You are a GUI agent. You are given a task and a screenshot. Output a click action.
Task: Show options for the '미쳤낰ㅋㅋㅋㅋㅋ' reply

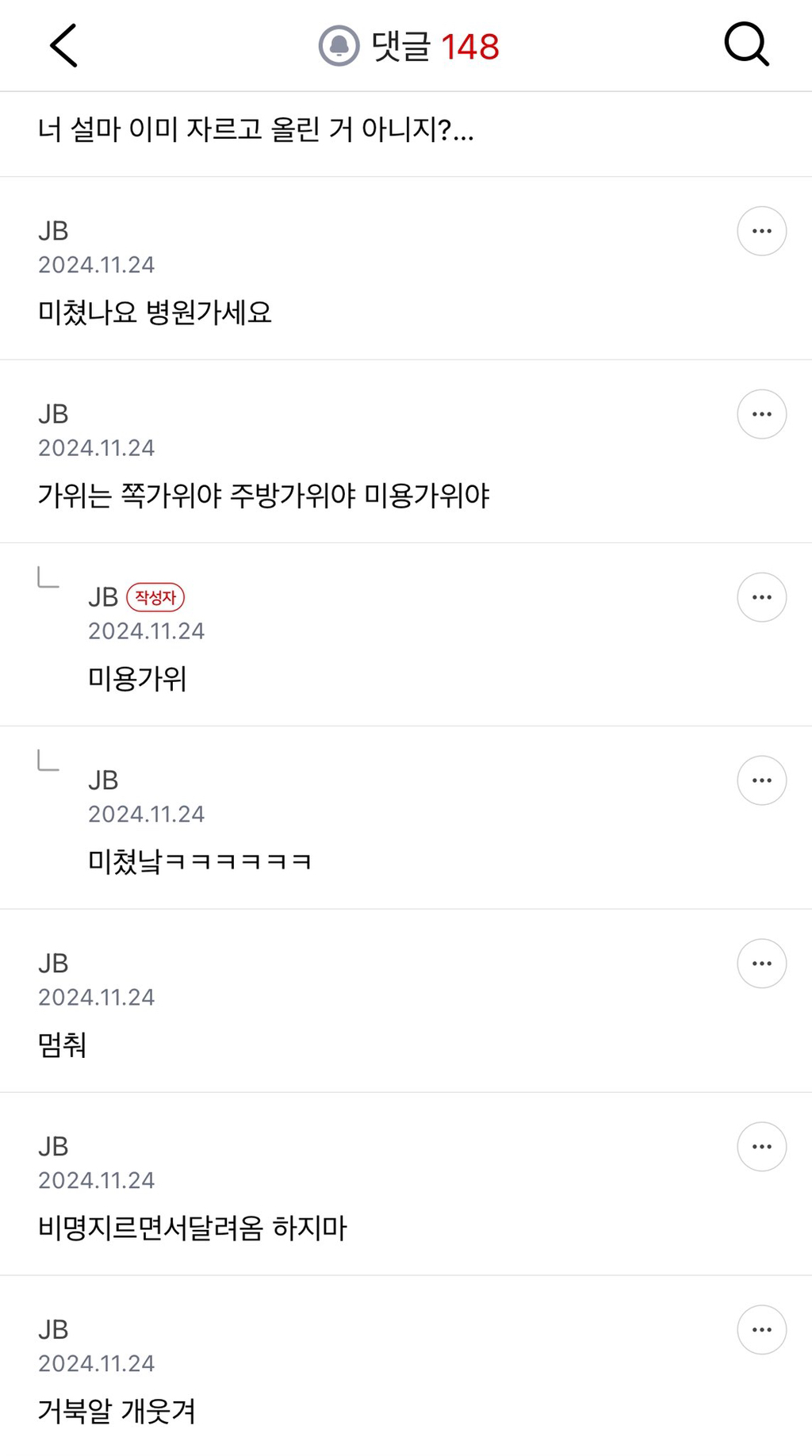(x=761, y=781)
